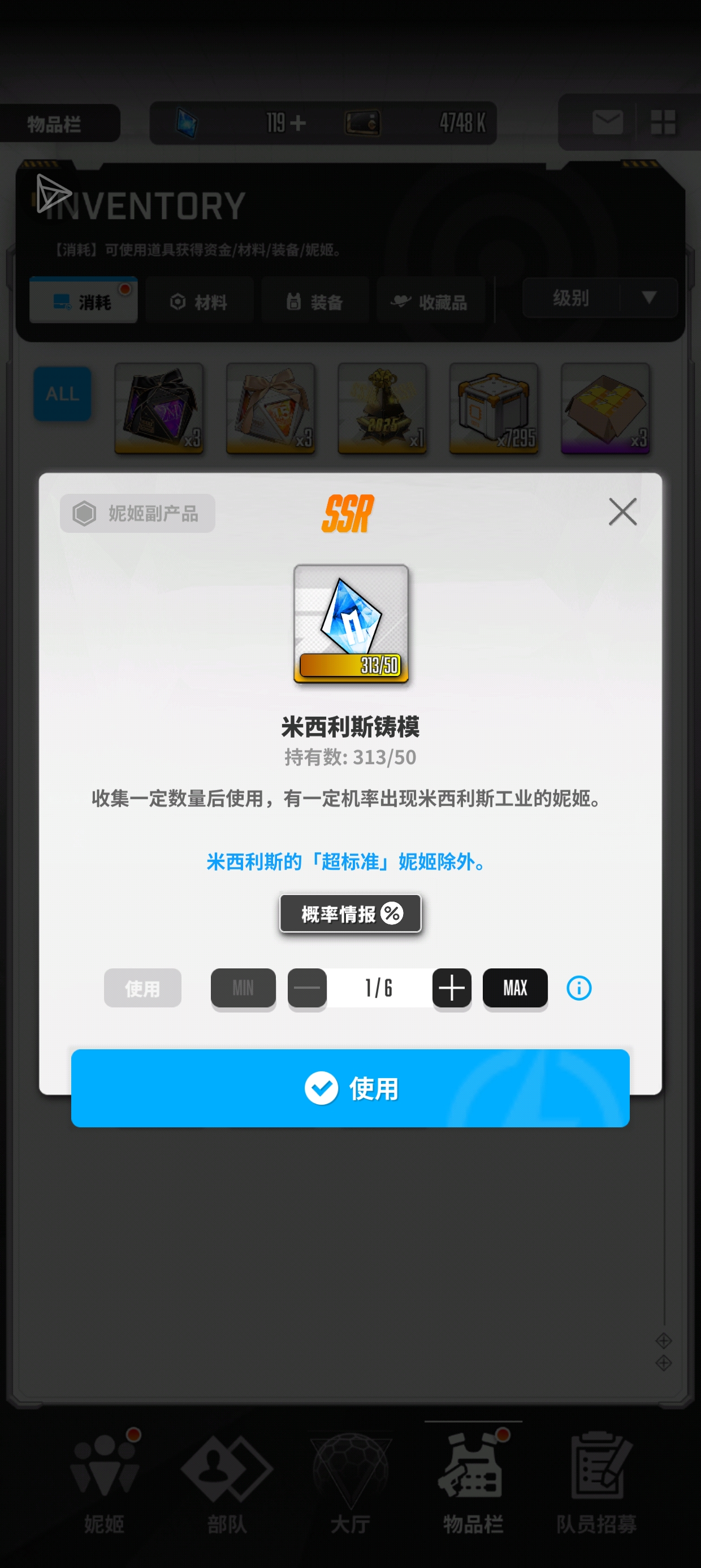Open the 概率情报 probability info
Screen dimensions: 701x1568
click(350, 913)
